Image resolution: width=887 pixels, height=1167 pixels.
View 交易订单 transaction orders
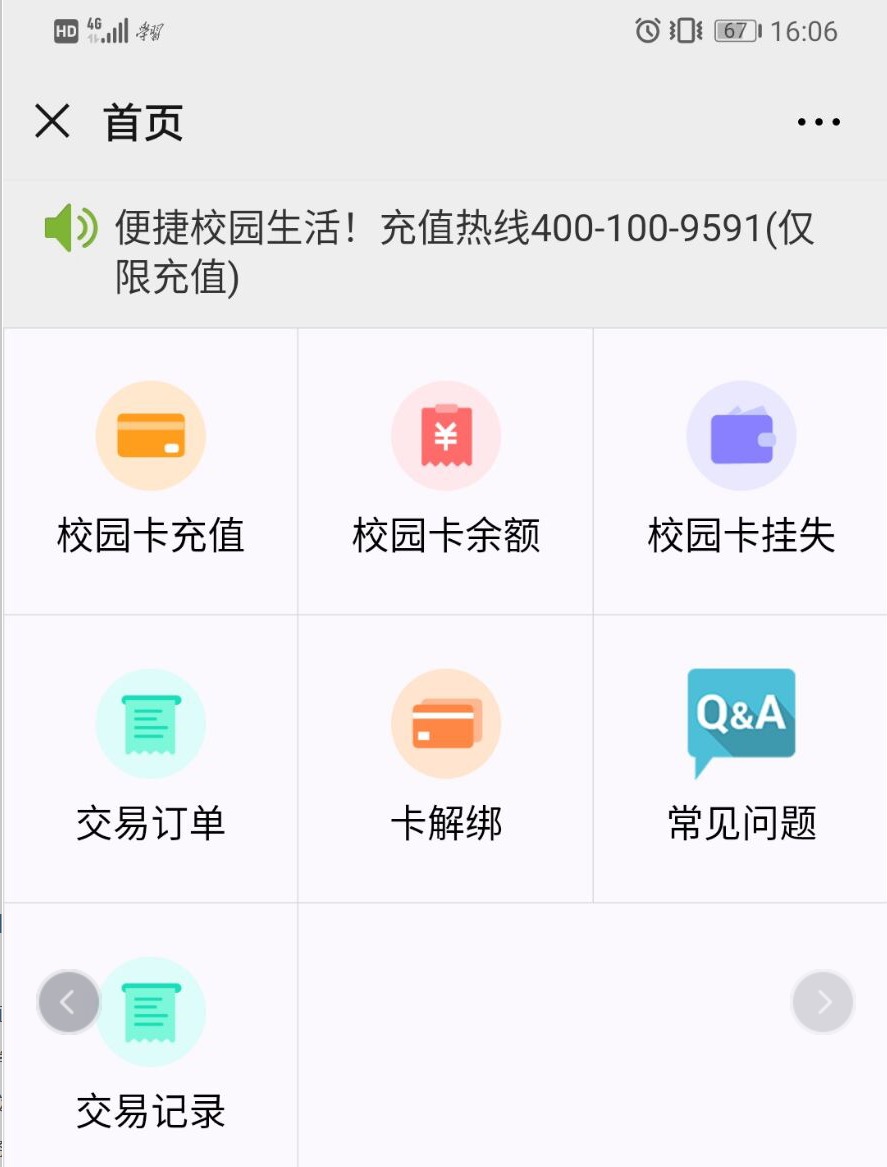coord(151,758)
